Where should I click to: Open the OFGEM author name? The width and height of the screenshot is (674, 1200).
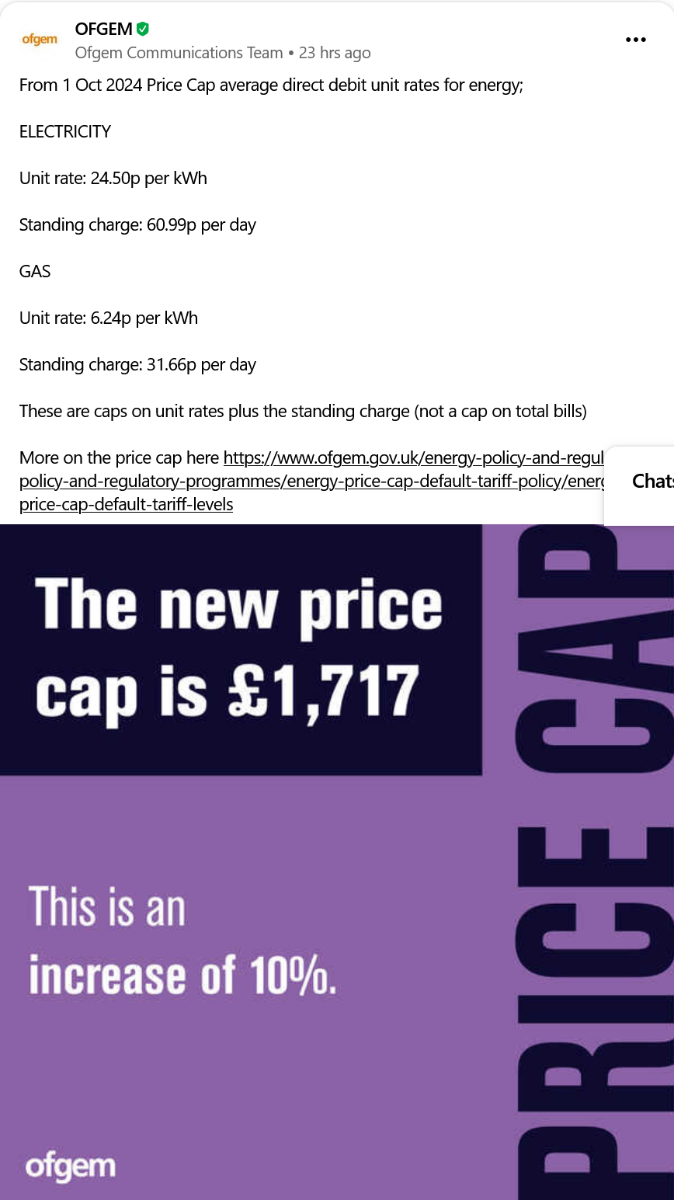[104, 29]
